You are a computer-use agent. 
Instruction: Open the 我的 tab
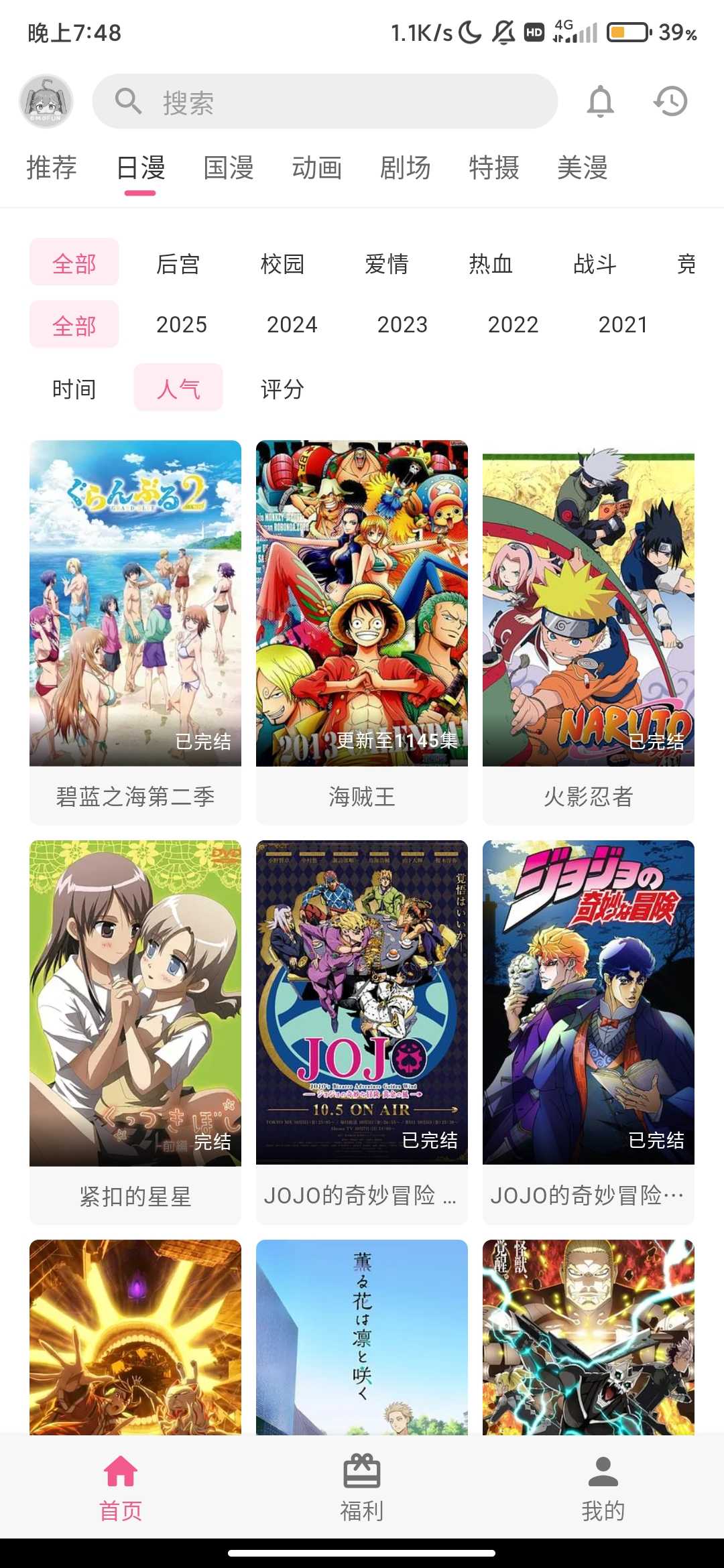click(x=603, y=1488)
